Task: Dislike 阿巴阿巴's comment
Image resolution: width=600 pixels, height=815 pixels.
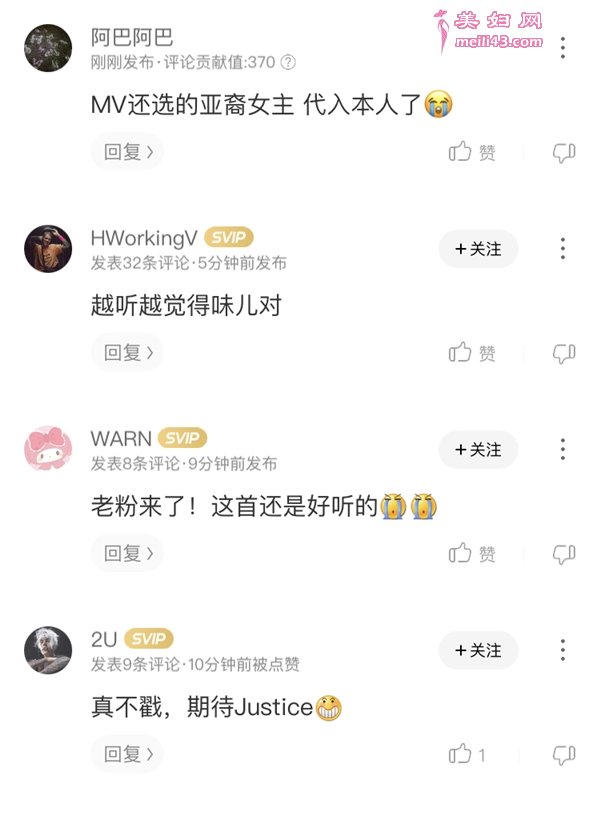Action: 564,153
